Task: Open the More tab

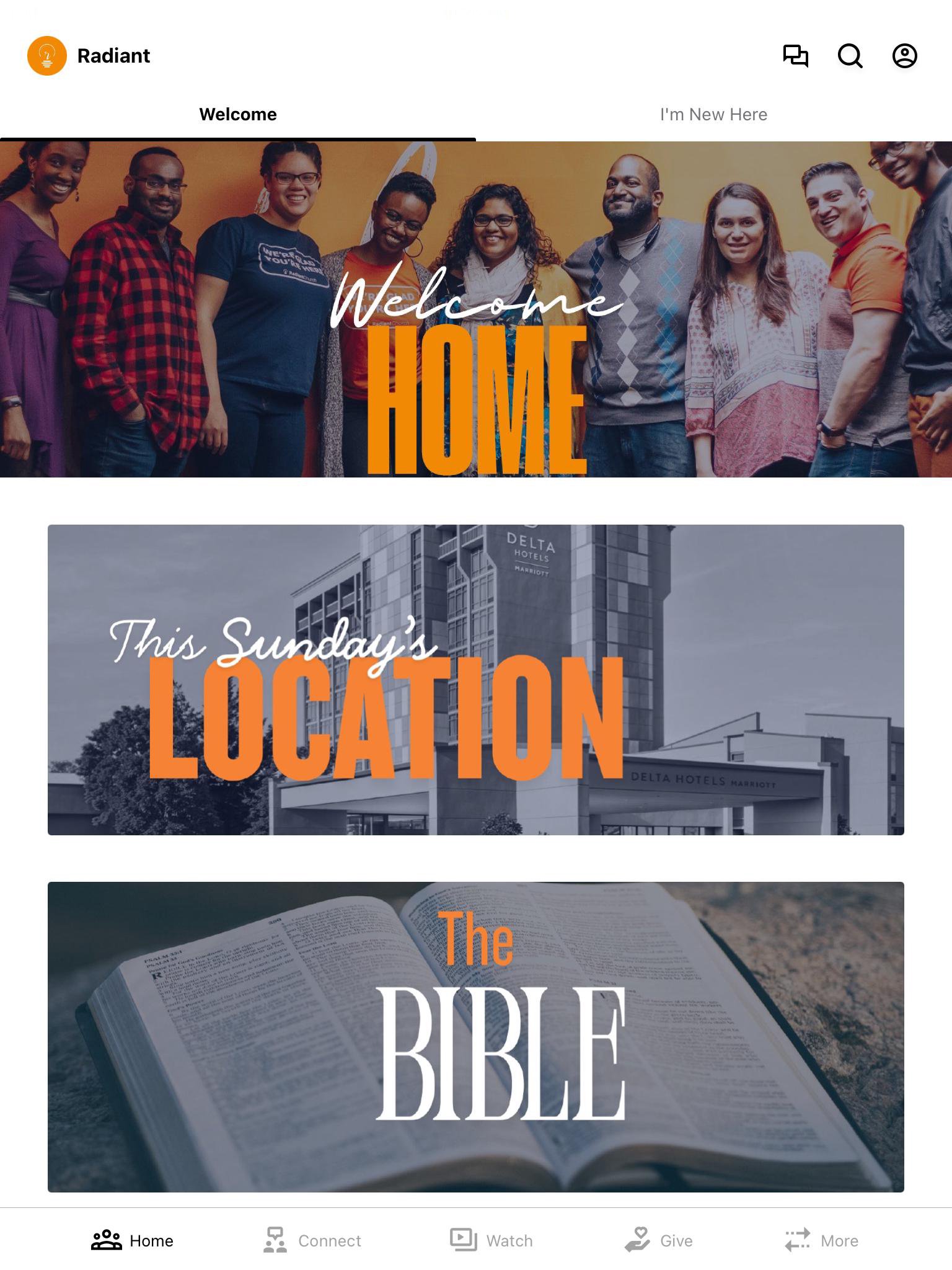Action: [821, 1240]
